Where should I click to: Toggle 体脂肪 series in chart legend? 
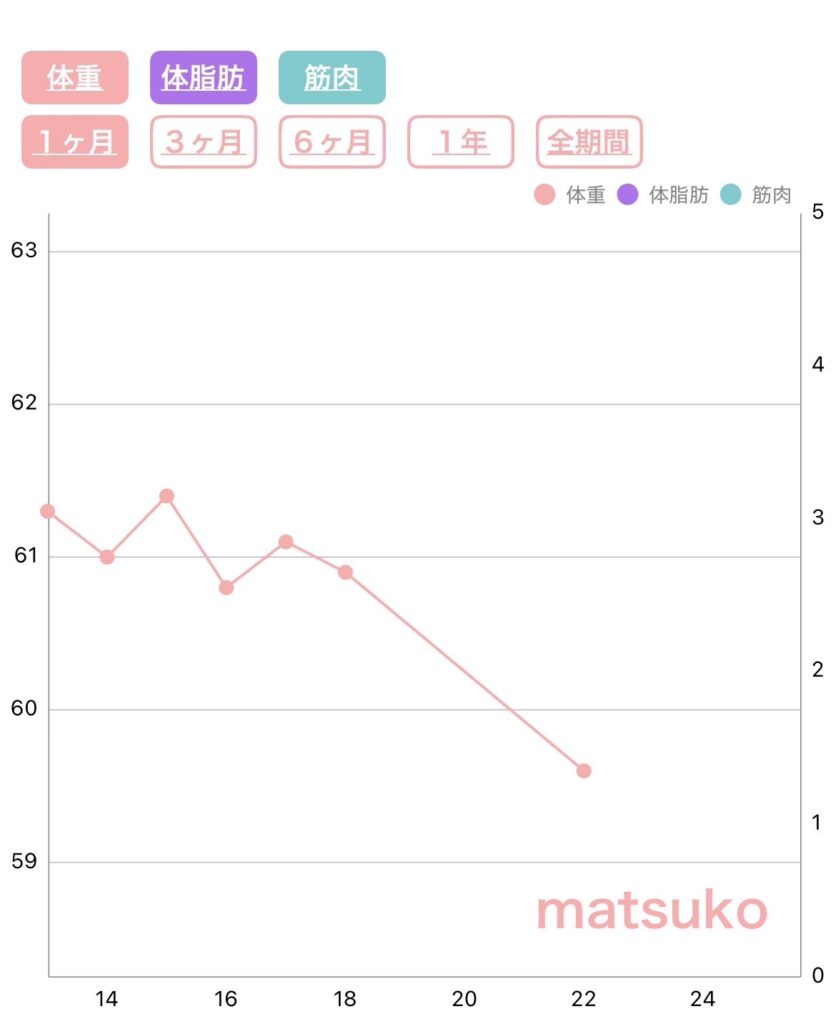663,195
